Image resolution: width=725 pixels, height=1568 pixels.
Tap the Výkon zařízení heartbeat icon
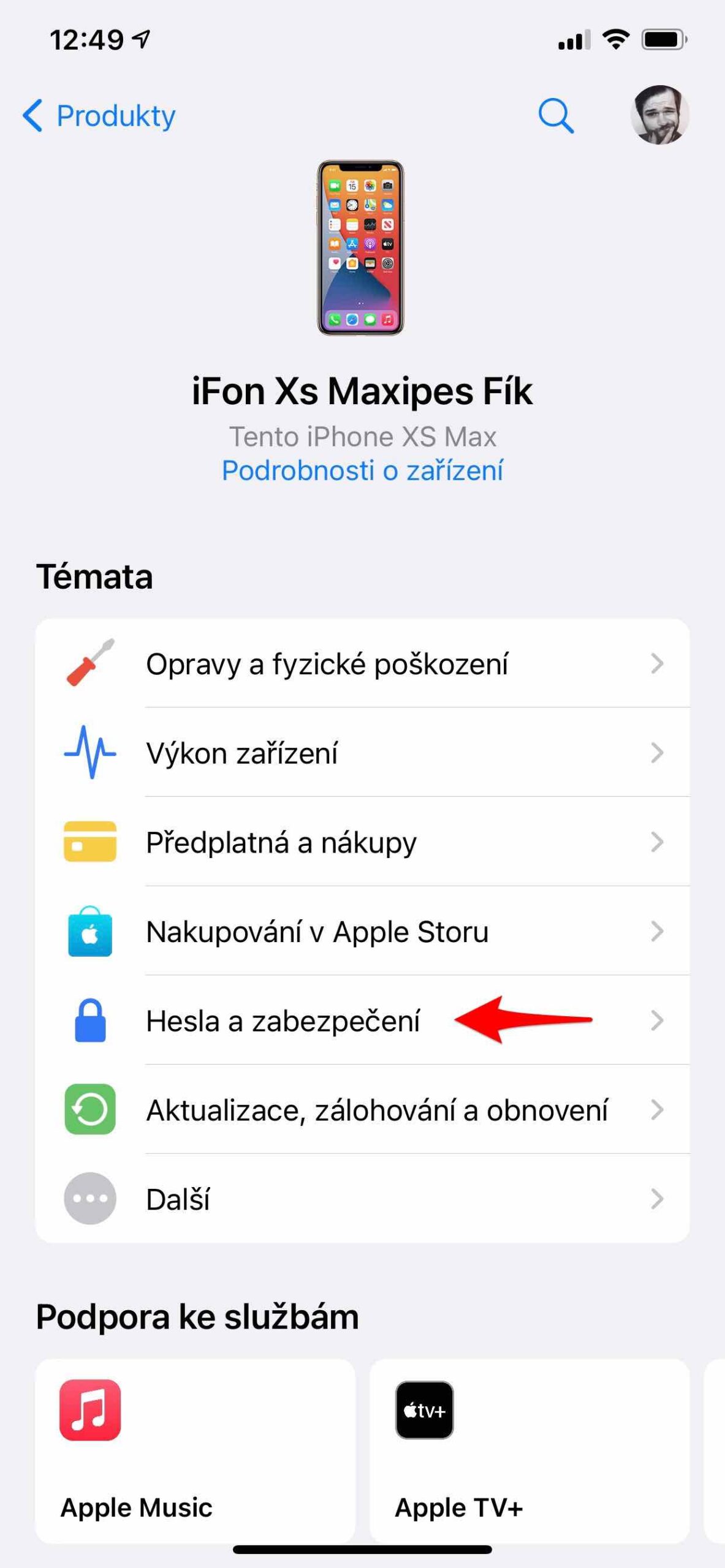89,752
